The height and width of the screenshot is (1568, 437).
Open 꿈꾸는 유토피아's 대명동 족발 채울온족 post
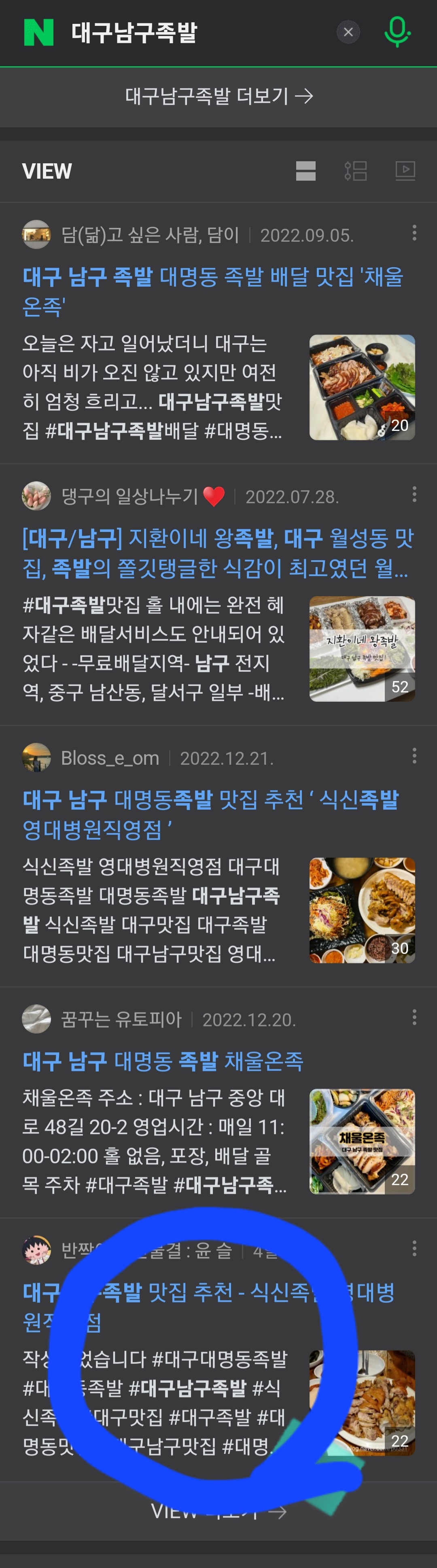tap(163, 1061)
